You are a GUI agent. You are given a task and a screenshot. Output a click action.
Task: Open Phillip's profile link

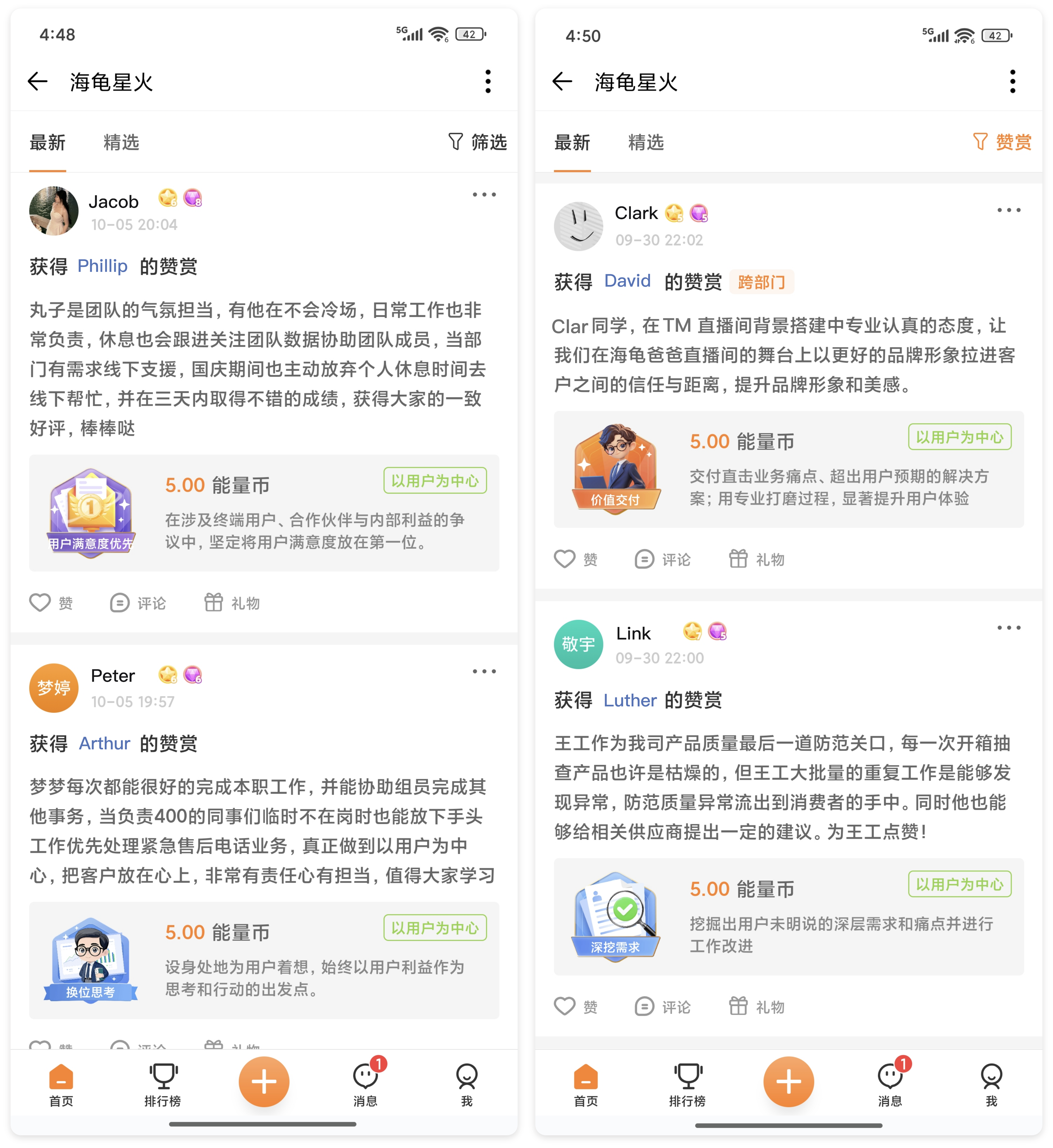103,266
